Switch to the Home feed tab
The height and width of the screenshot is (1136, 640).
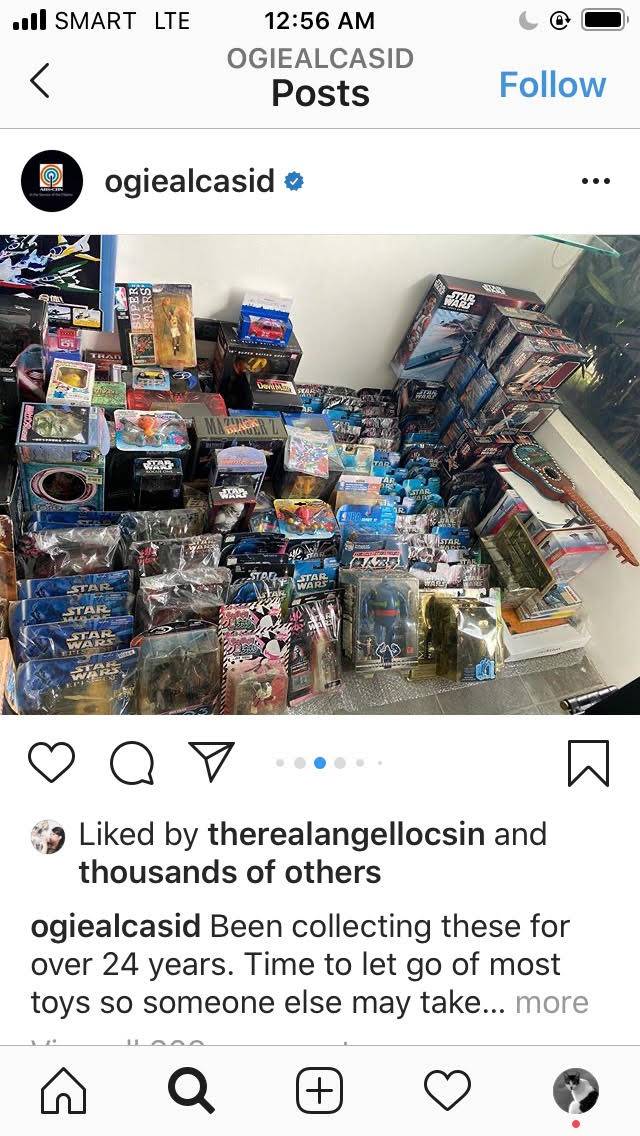click(x=63, y=1091)
